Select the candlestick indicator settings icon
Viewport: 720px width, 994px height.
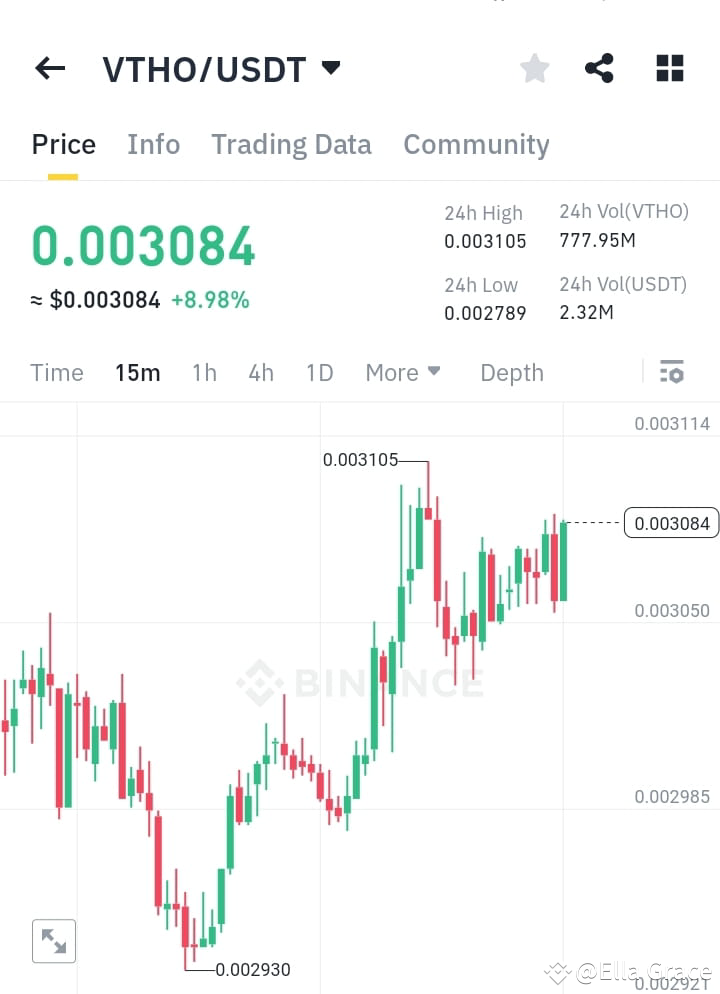click(x=671, y=371)
